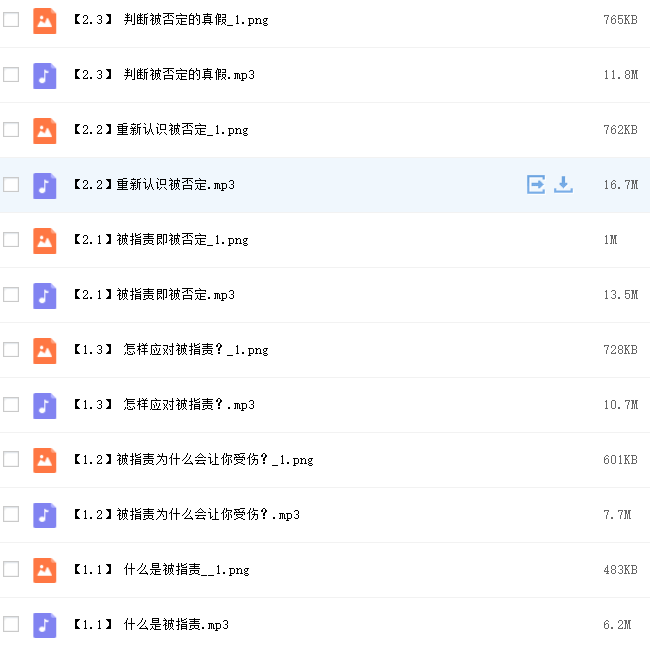Open 【2.2】重新认识被否定_1.png
The image size is (650, 646).
[x=160, y=130]
